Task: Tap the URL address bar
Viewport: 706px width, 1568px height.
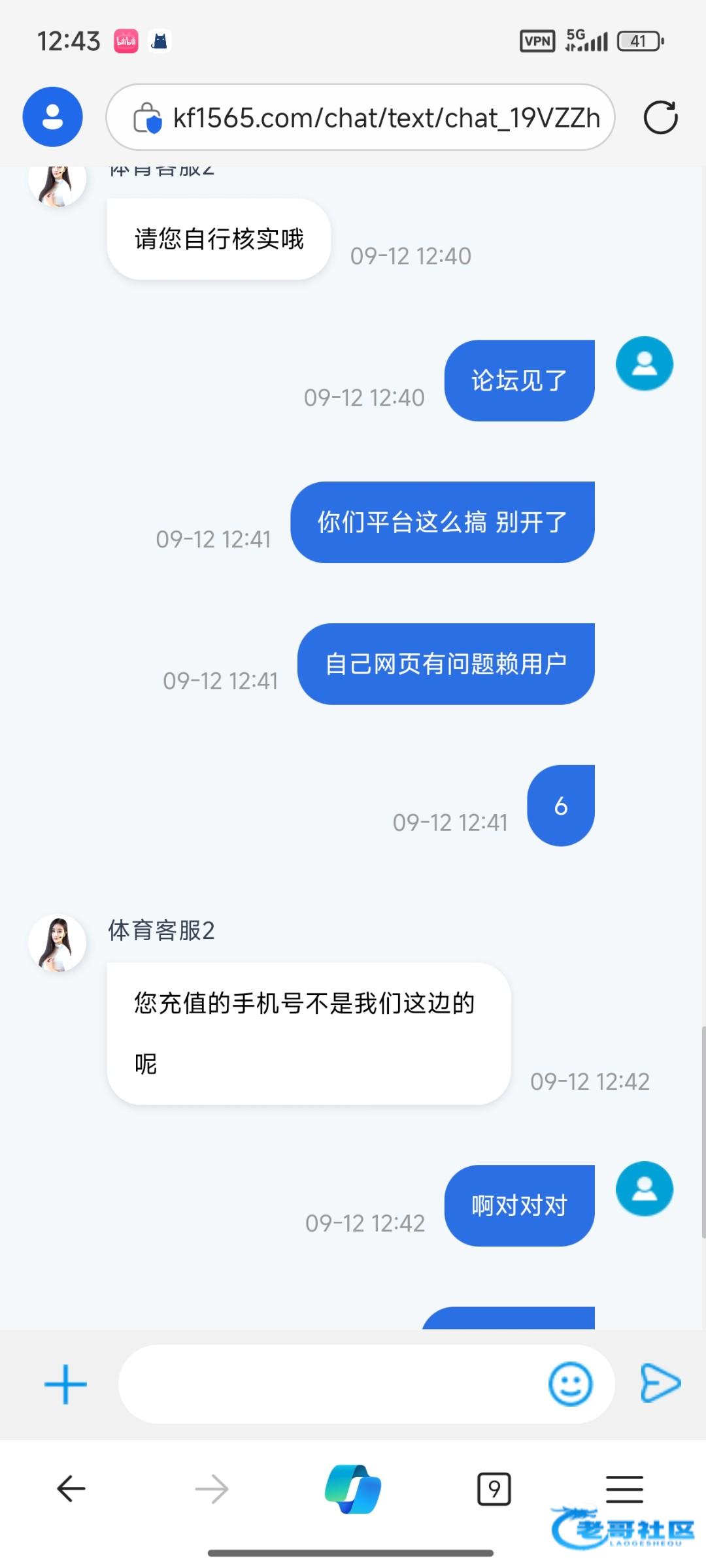Action: click(386, 118)
